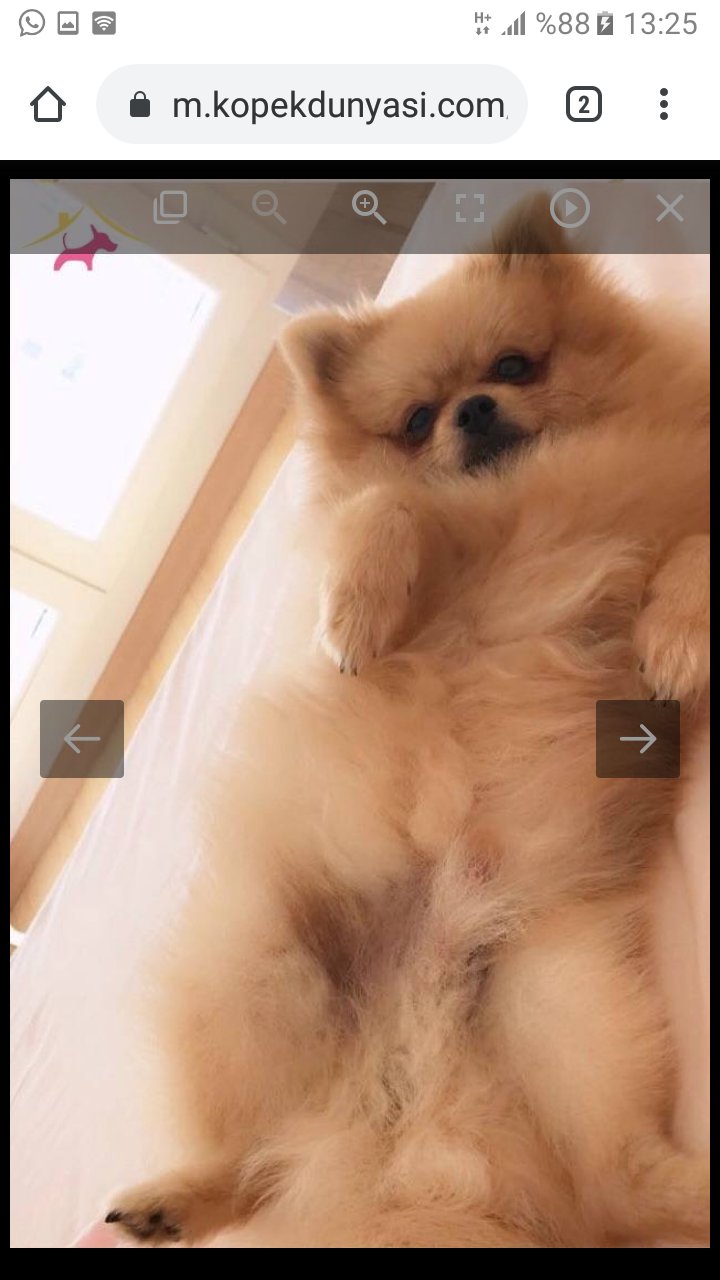Go to the browser home page

[48, 104]
